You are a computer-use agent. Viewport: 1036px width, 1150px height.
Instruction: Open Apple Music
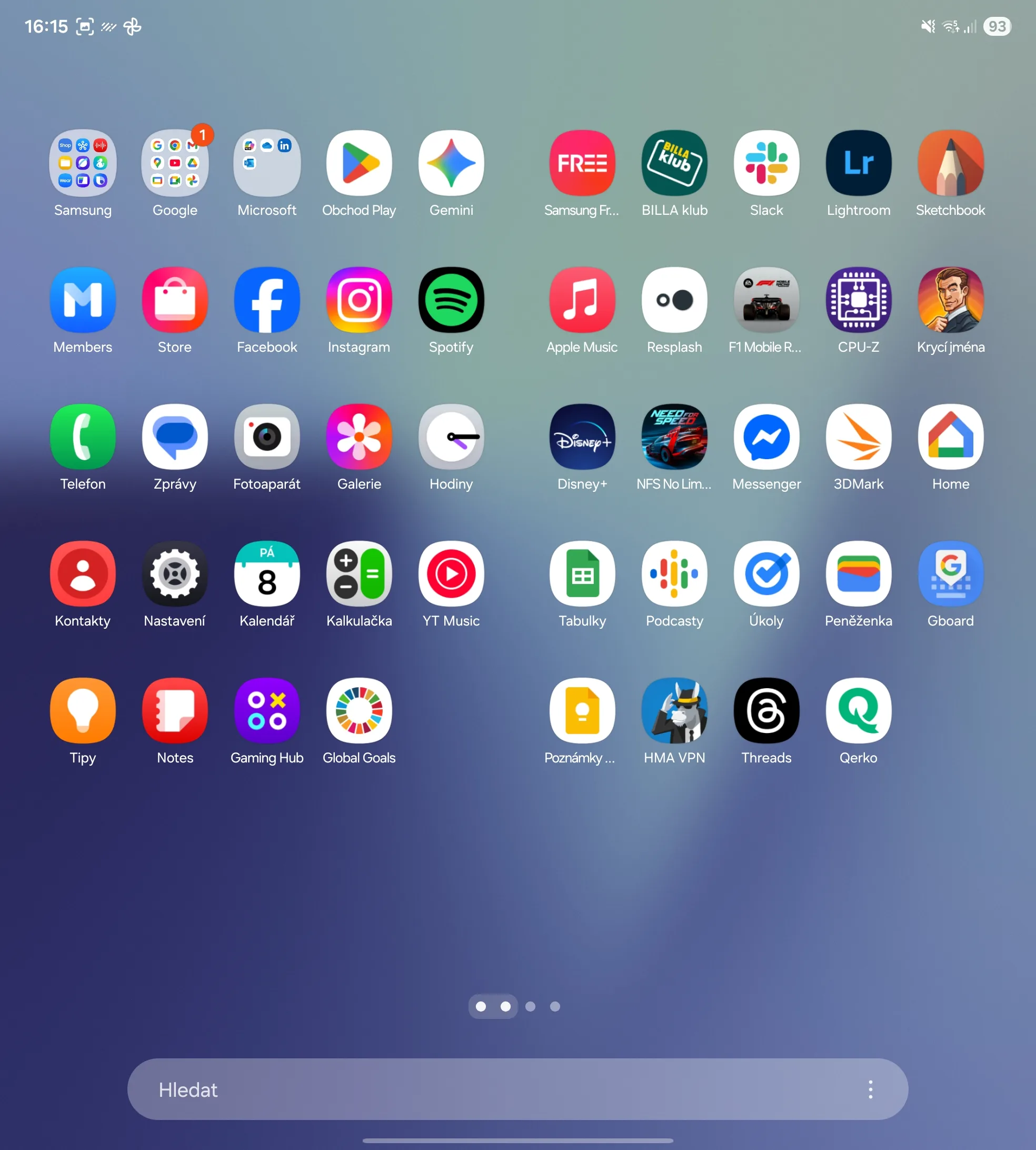pos(582,300)
